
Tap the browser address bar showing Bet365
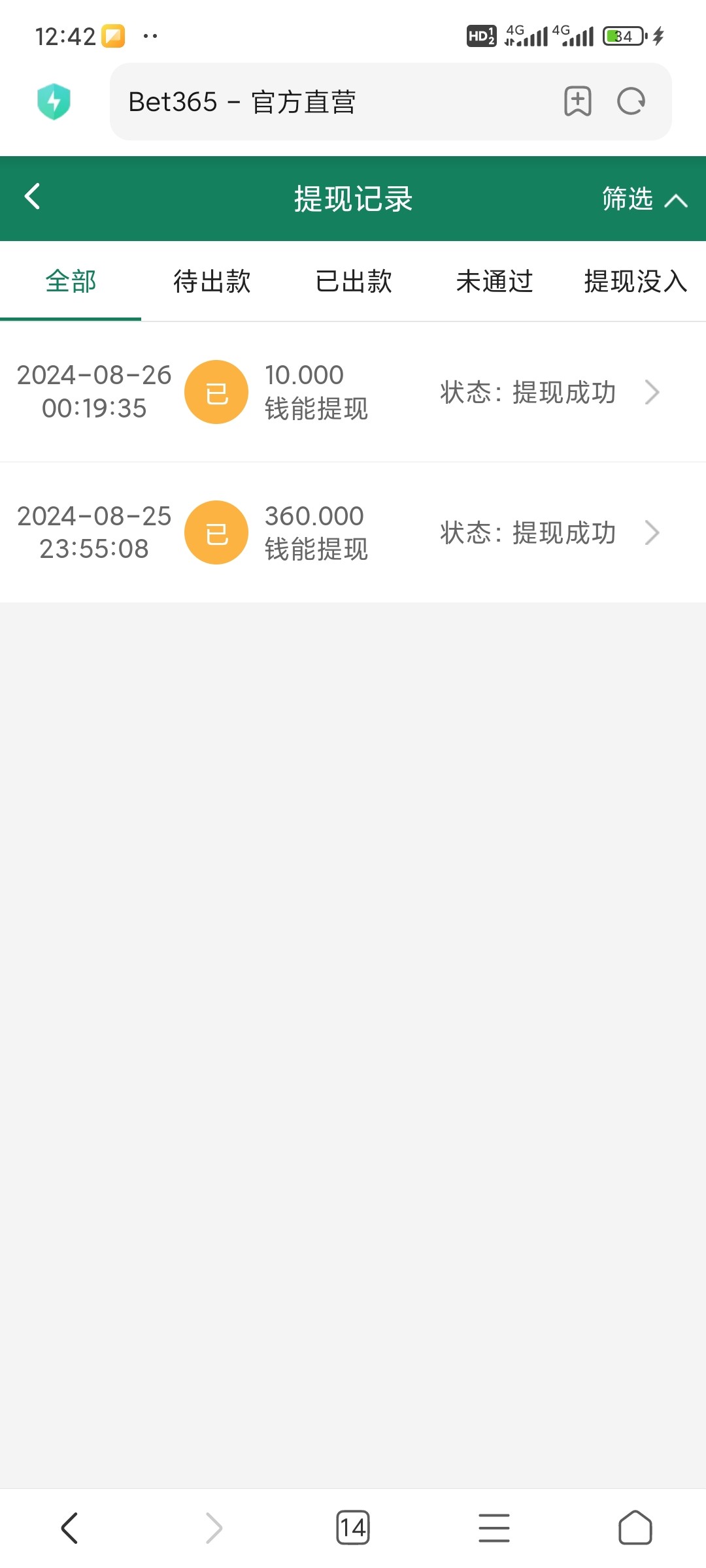327,102
